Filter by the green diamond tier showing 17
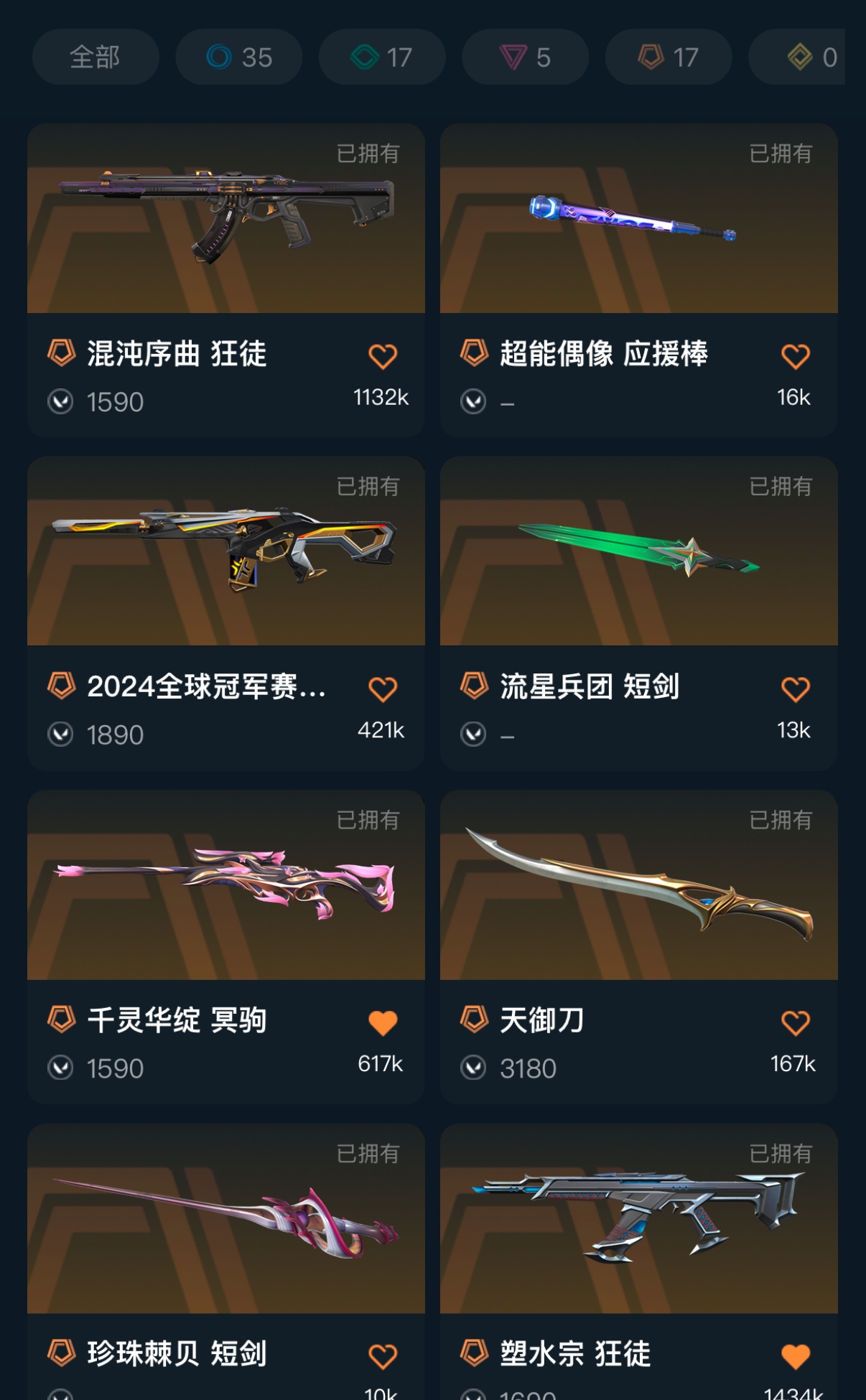Screen dimensions: 866x1400 pos(382,57)
